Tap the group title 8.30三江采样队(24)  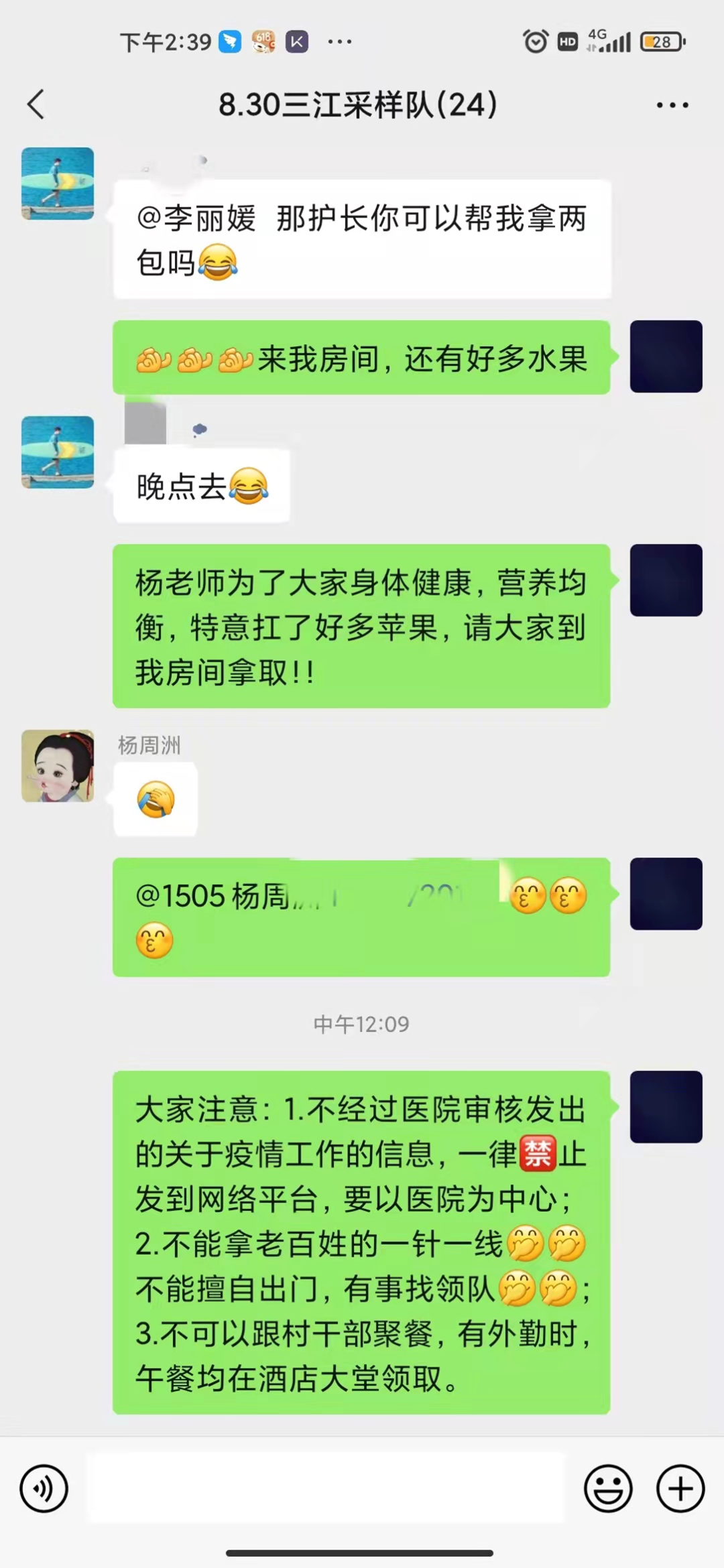click(x=360, y=105)
